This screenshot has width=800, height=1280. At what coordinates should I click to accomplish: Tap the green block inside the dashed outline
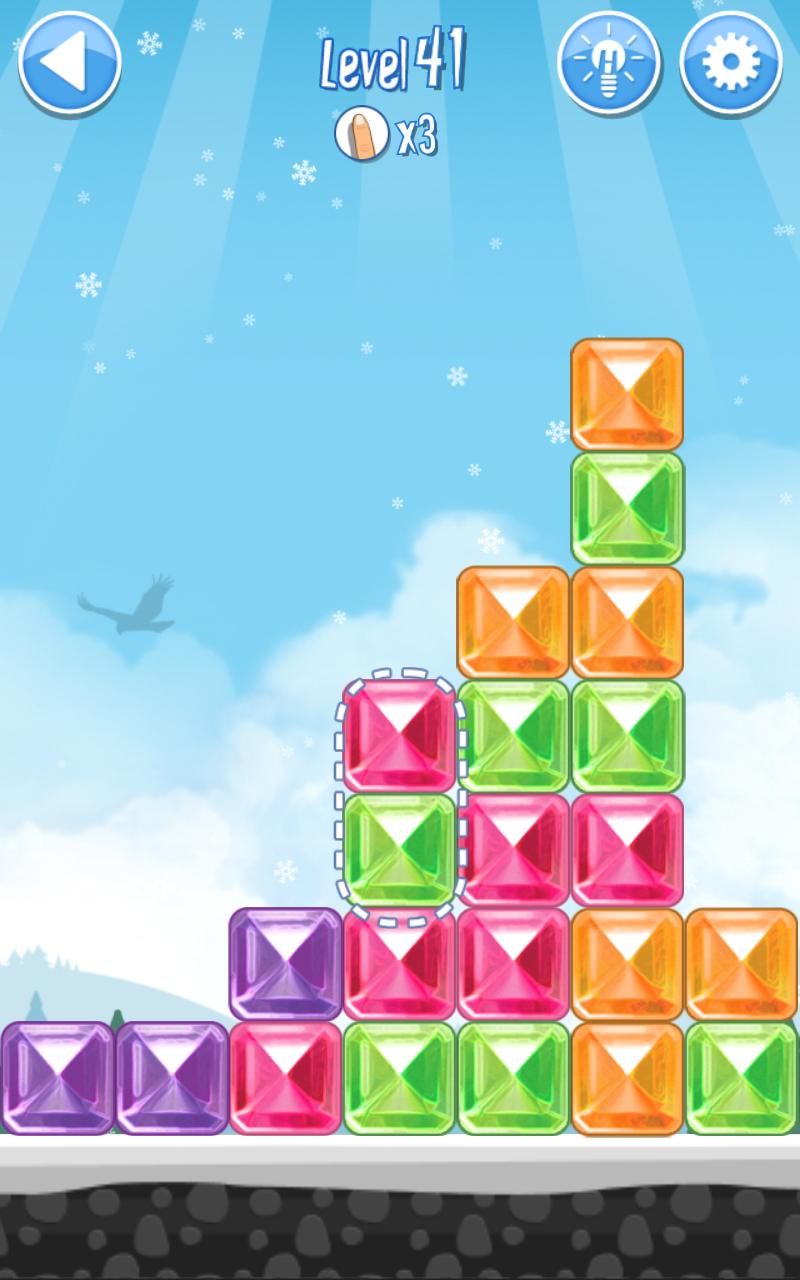pyautogui.click(x=400, y=850)
